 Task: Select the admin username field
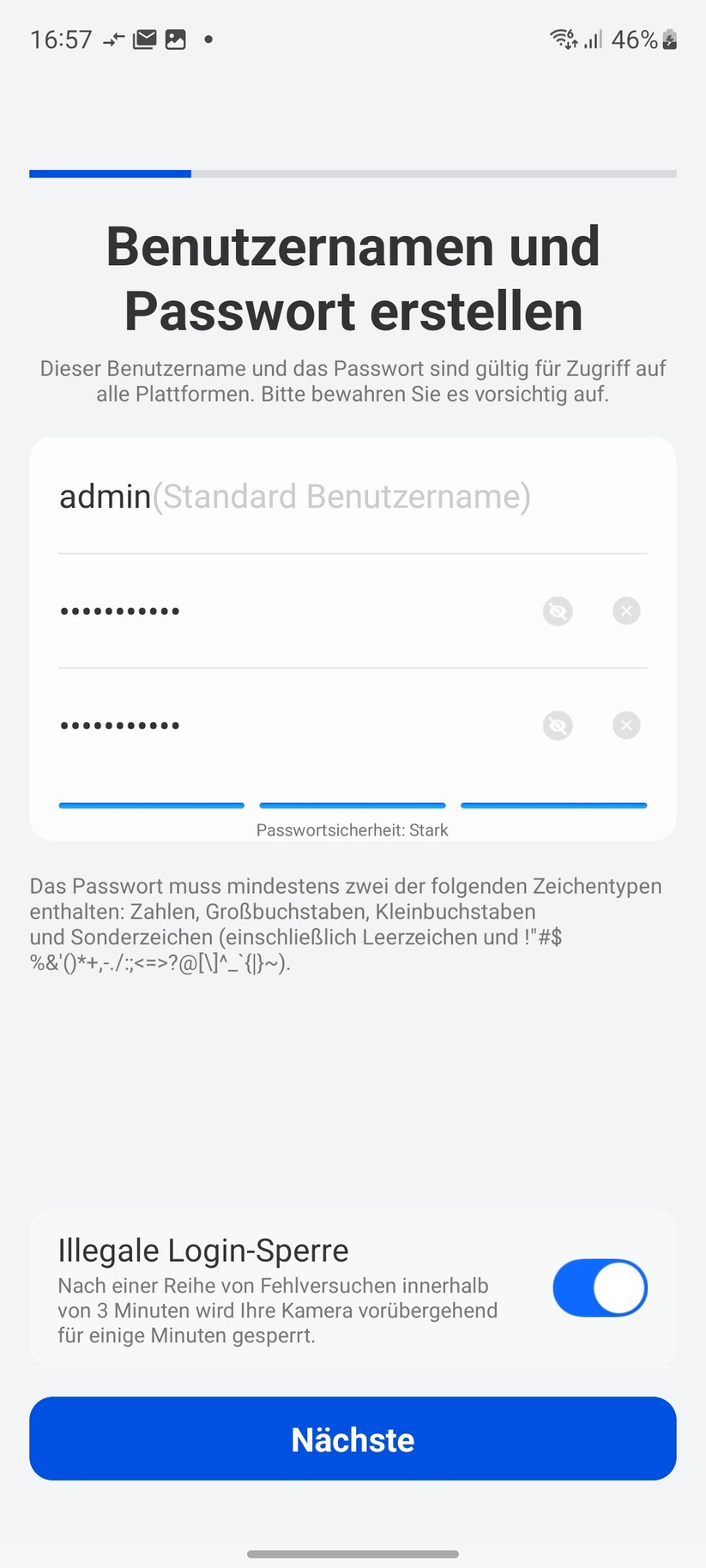pos(257,496)
